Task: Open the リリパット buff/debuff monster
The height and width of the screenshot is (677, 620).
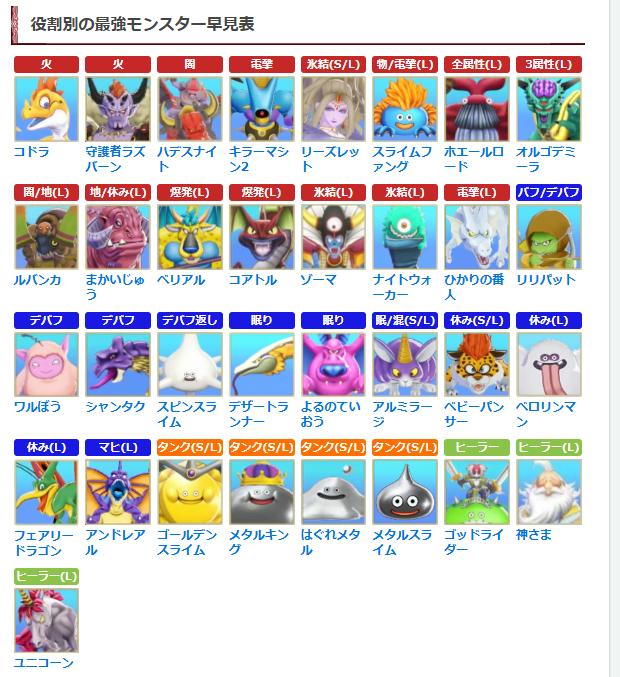Action: click(x=546, y=280)
